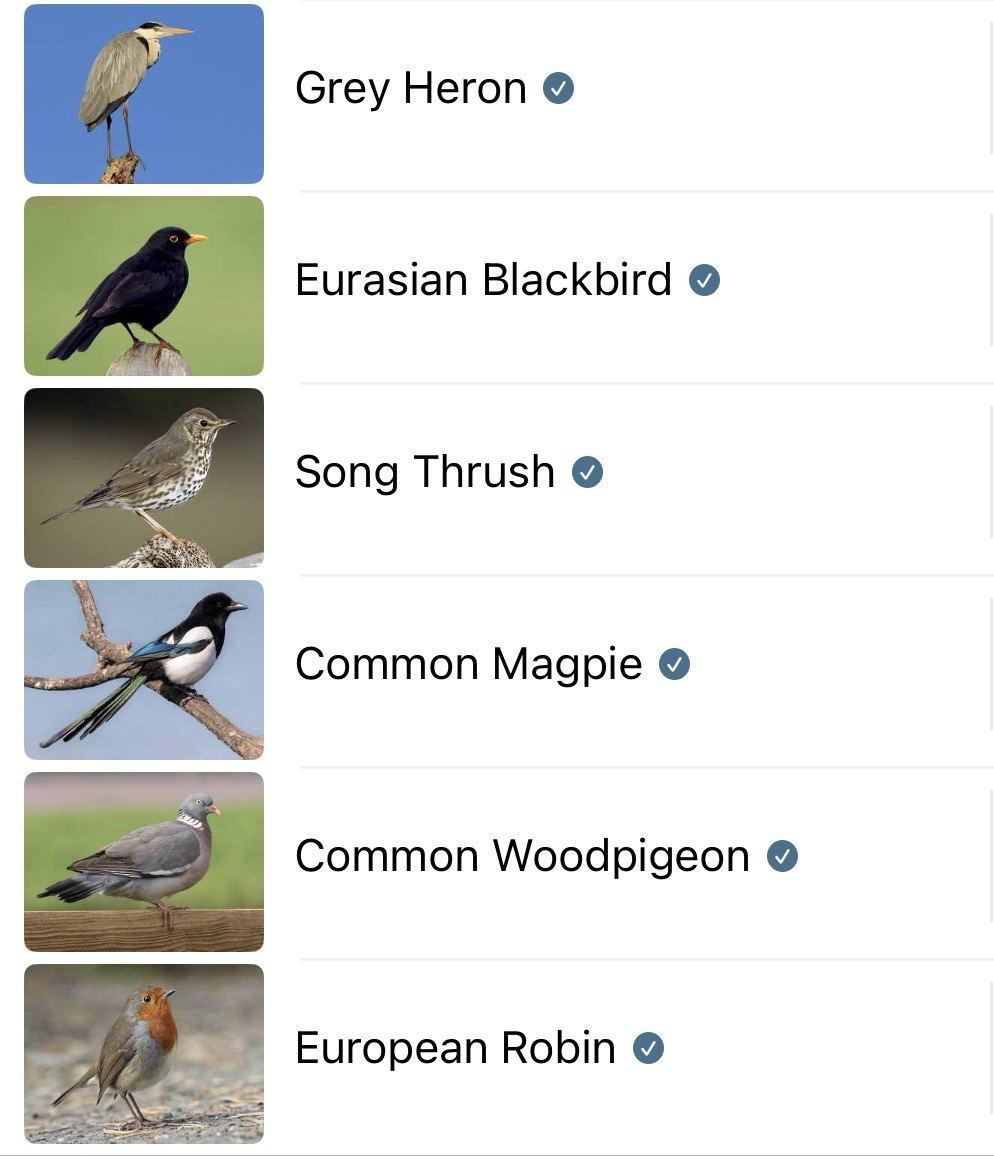View the Song Thrush details

click(425, 473)
